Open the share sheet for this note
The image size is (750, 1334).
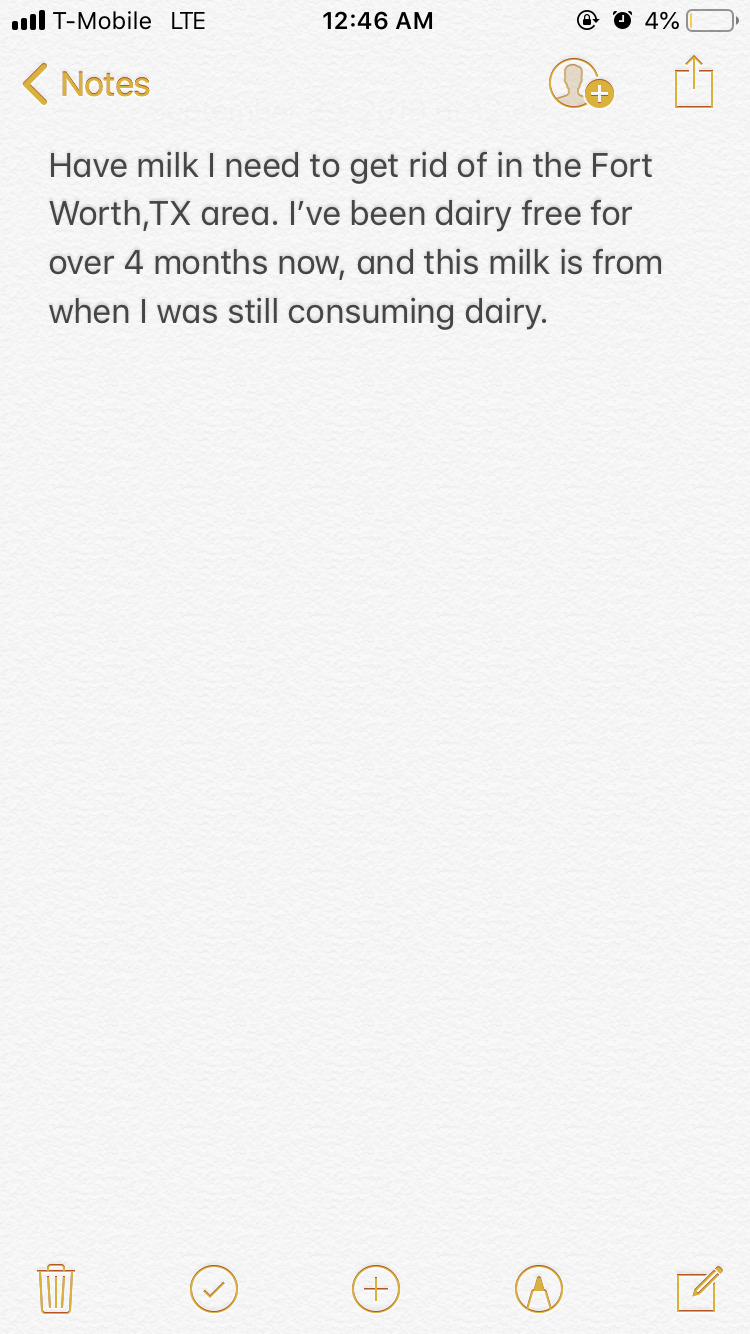point(694,82)
